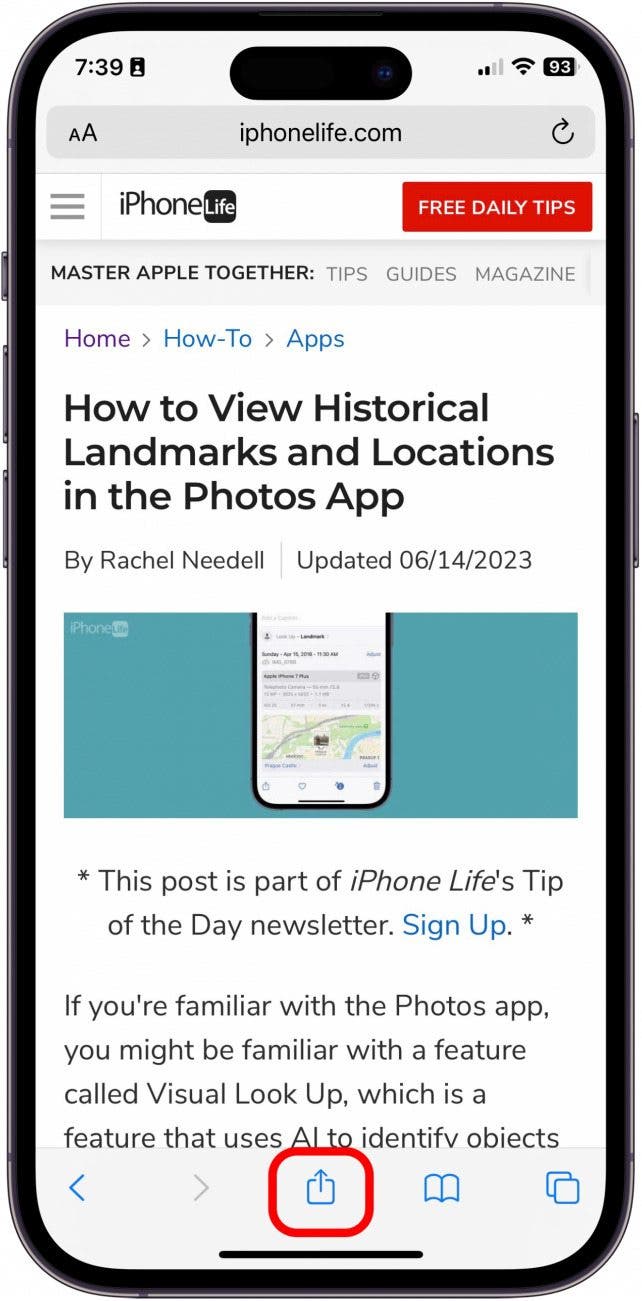Viewport: 642px width, 1301px height.
Task: Tap the iPhone Life logo
Action: (x=178, y=207)
